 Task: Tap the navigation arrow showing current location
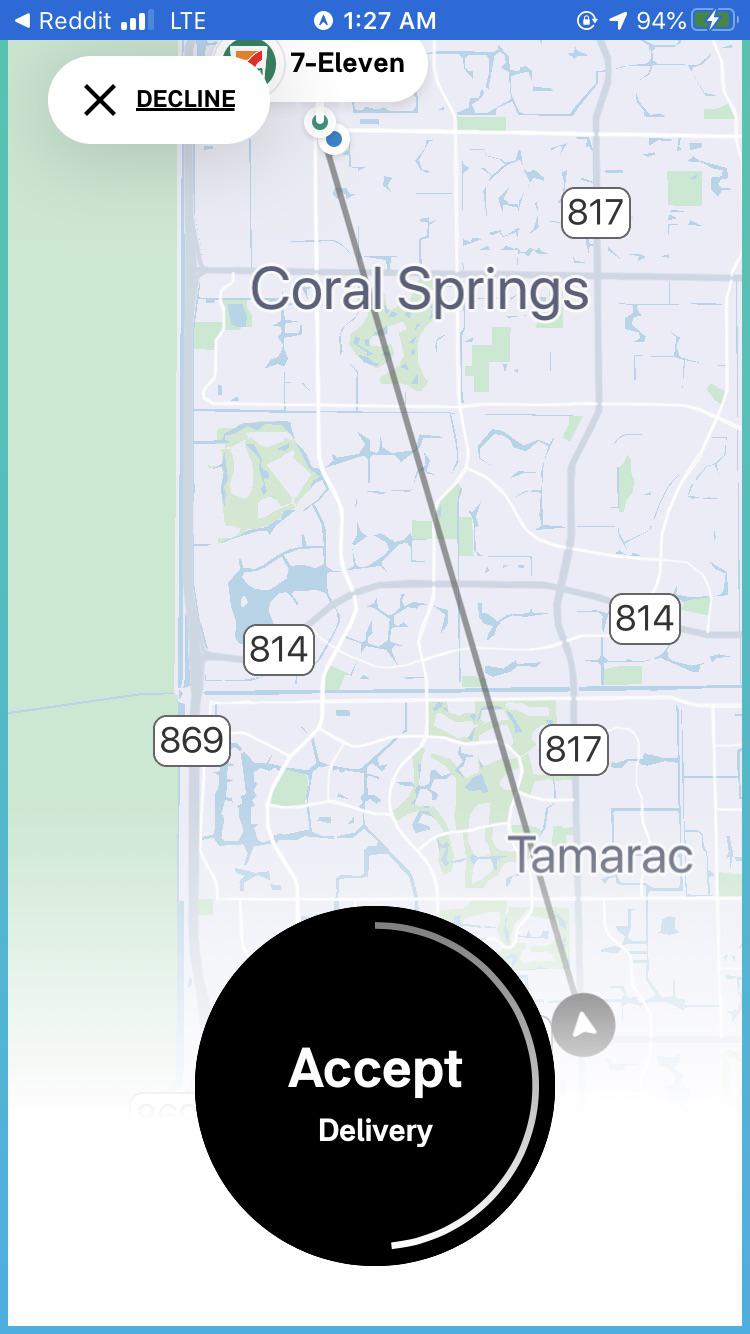[583, 1023]
